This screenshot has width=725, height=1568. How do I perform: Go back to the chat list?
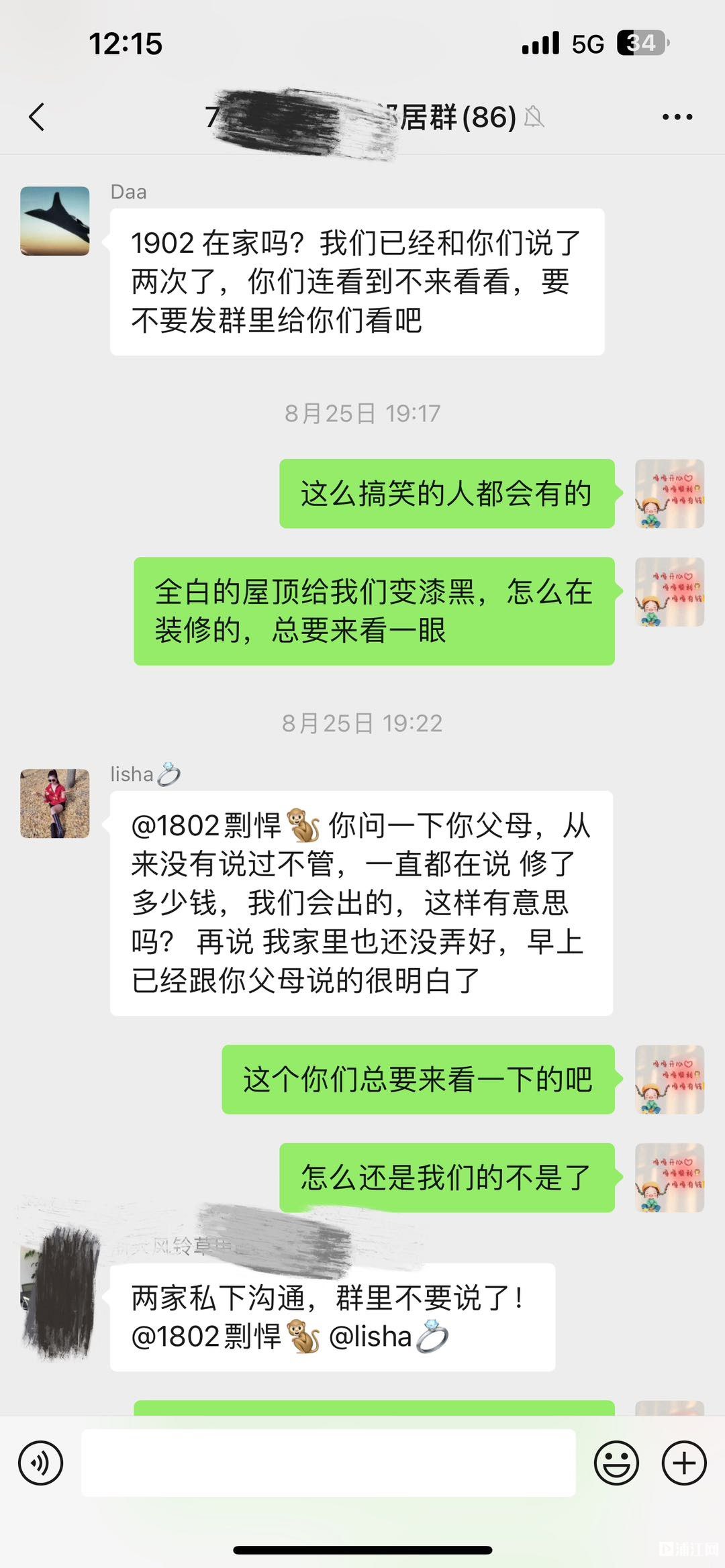pos(38,117)
